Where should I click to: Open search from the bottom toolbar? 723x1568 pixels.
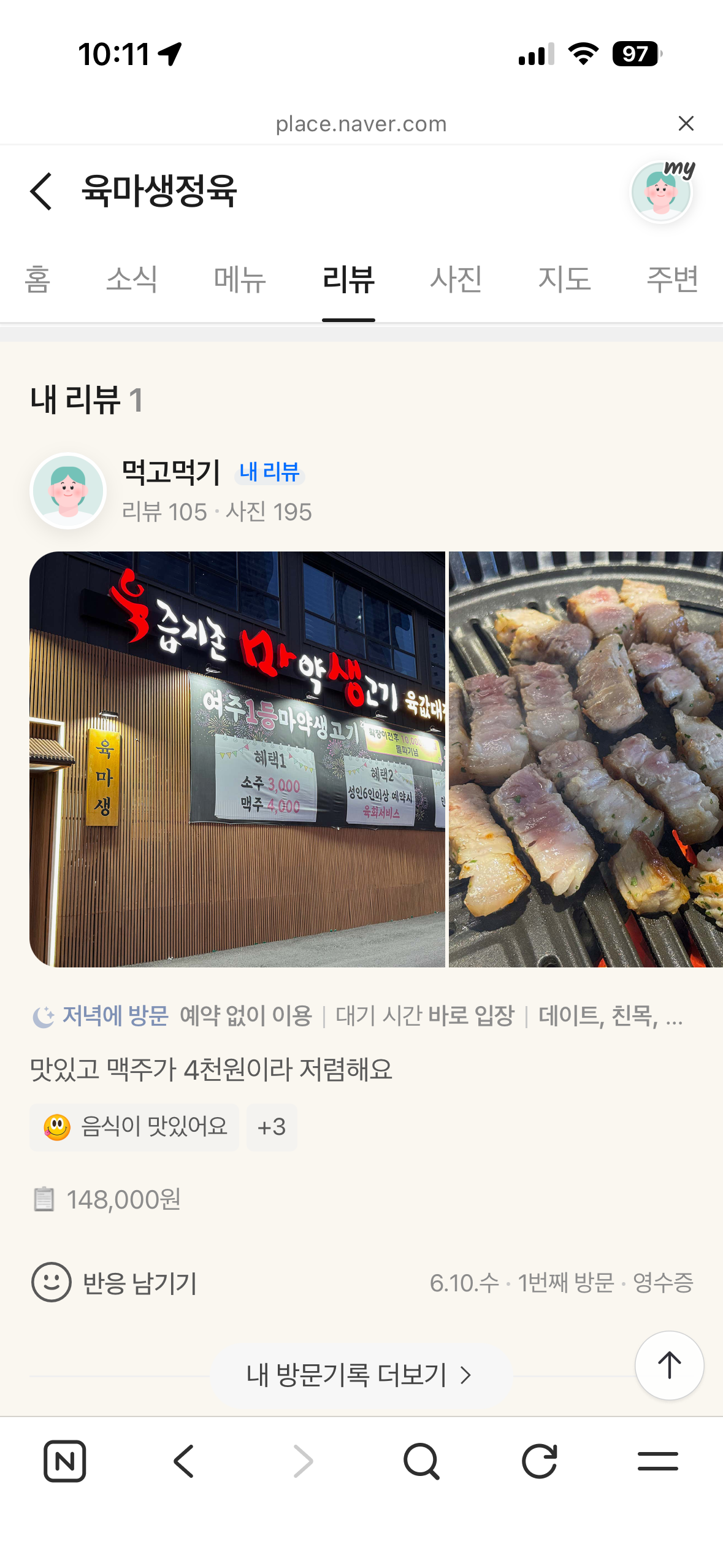(421, 1461)
